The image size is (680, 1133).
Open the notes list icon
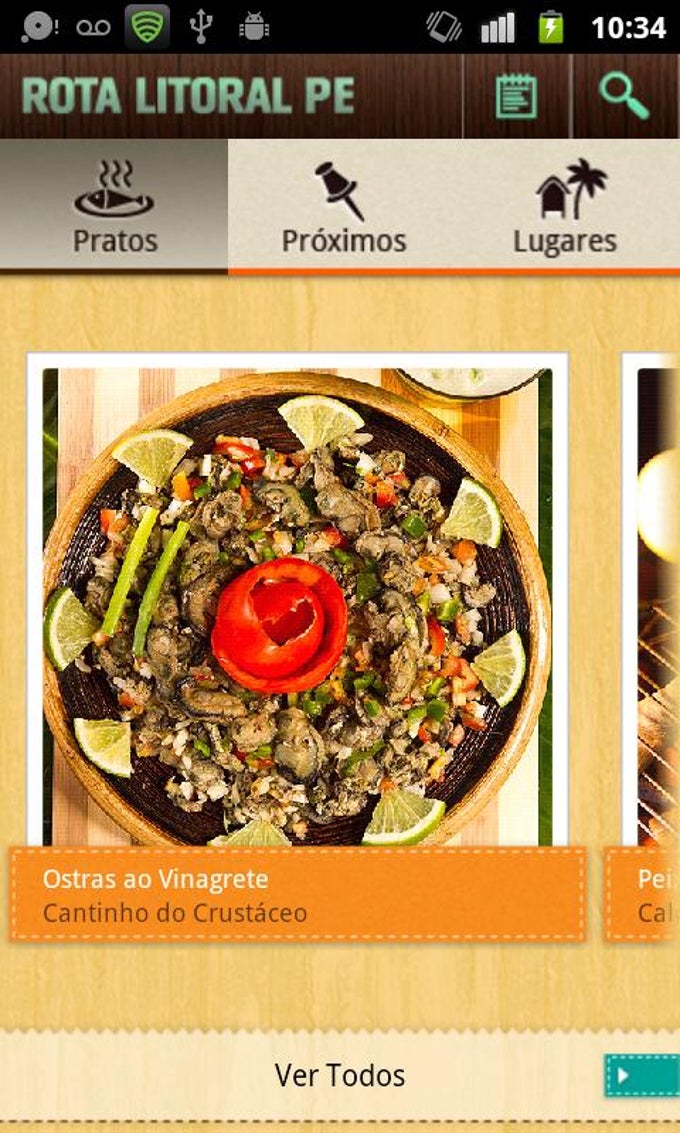[516, 97]
